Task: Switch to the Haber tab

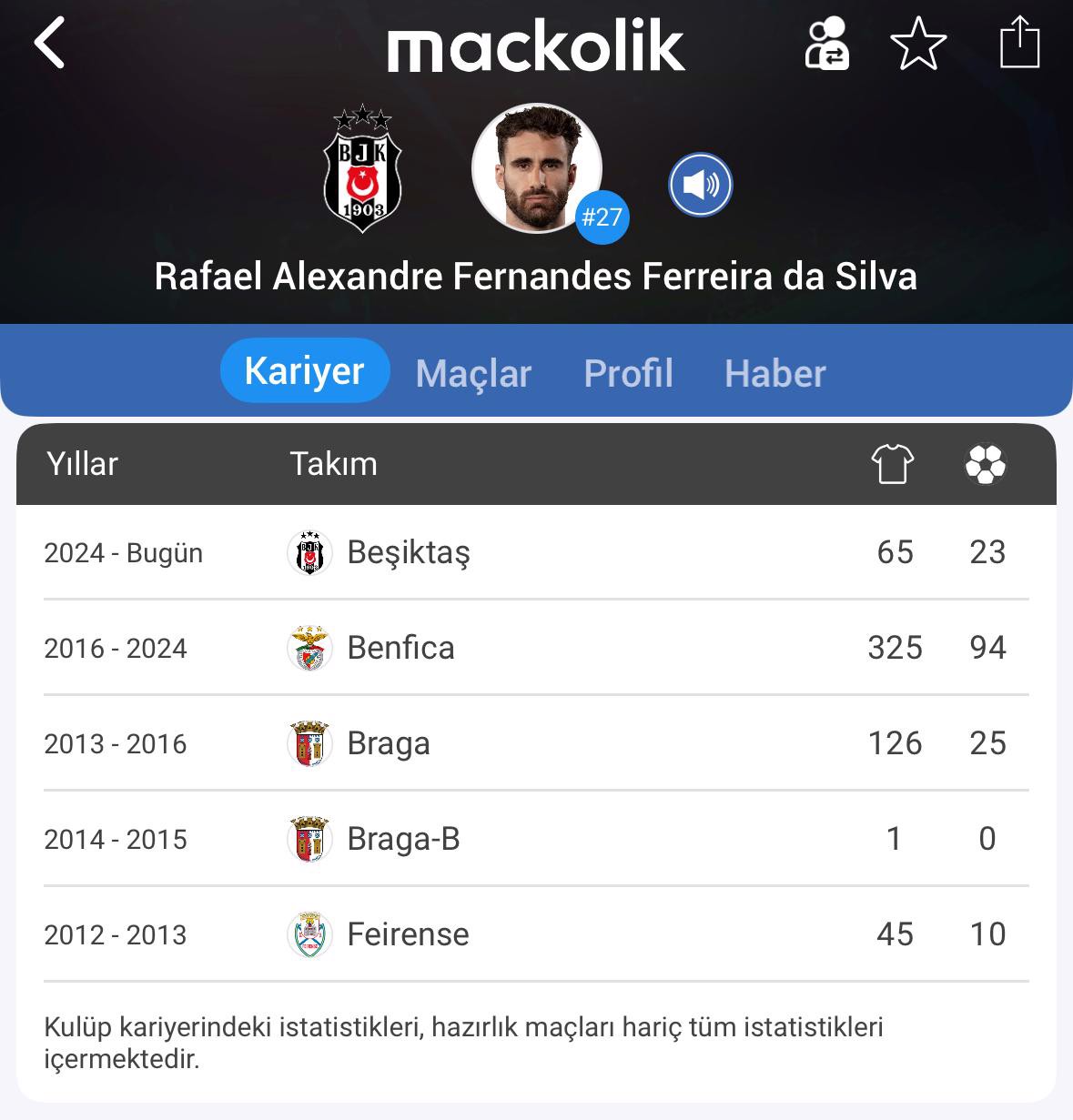Action: (774, 373)
